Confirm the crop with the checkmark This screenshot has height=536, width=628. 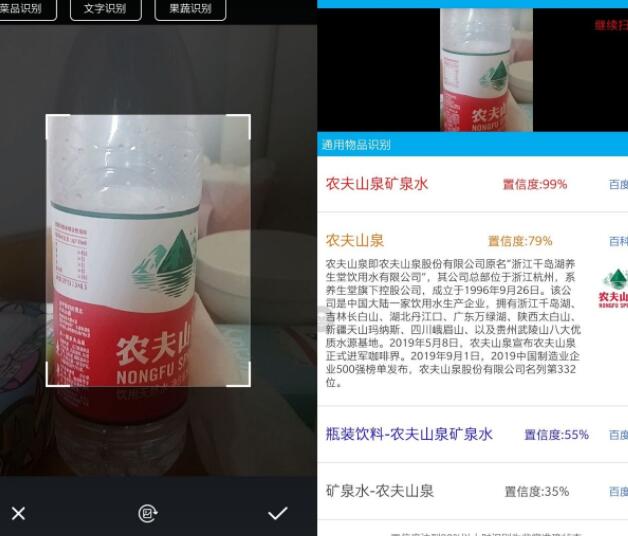[x=278, y=513]
